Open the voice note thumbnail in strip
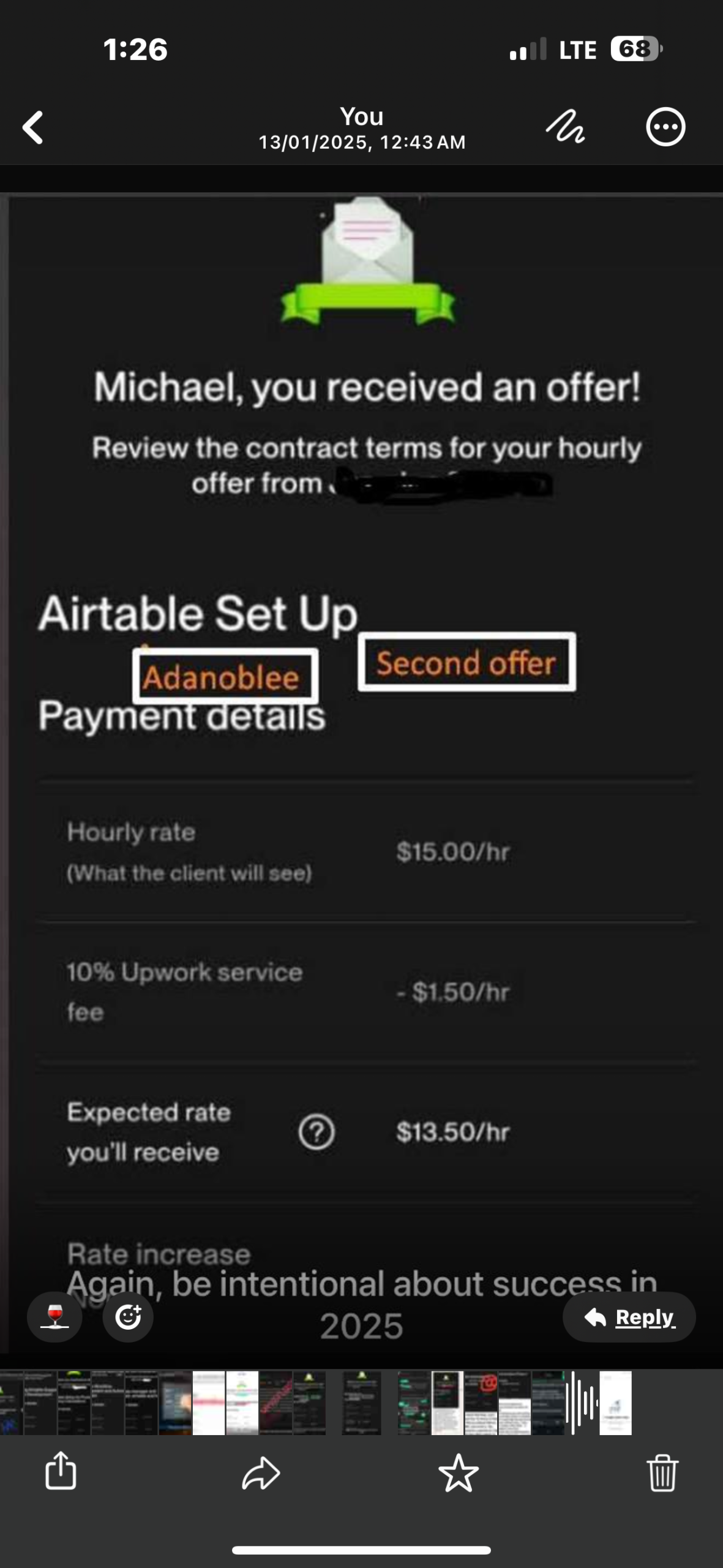 (582, 1402)
